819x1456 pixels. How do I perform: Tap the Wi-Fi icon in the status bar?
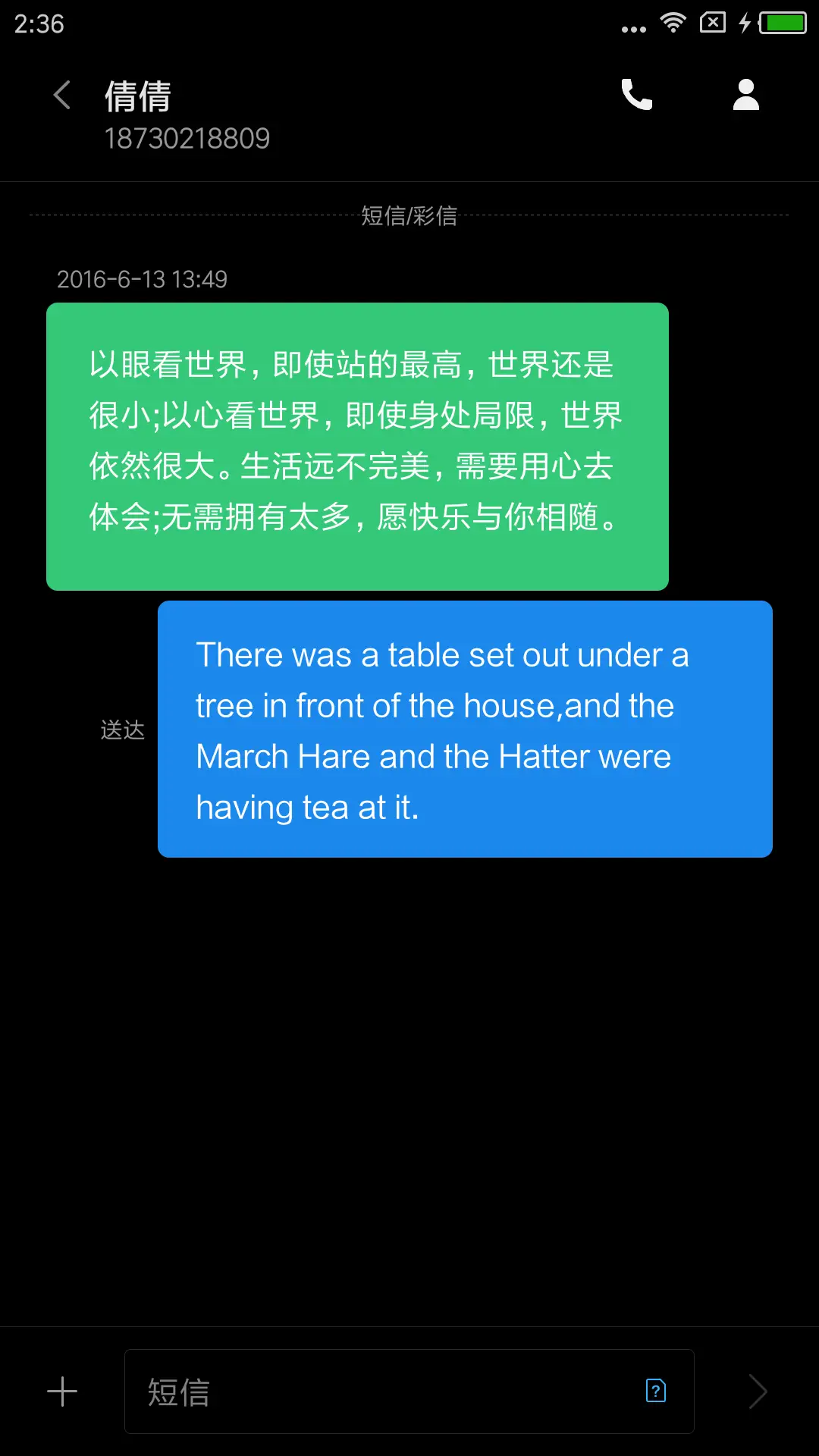coord(673,23)
